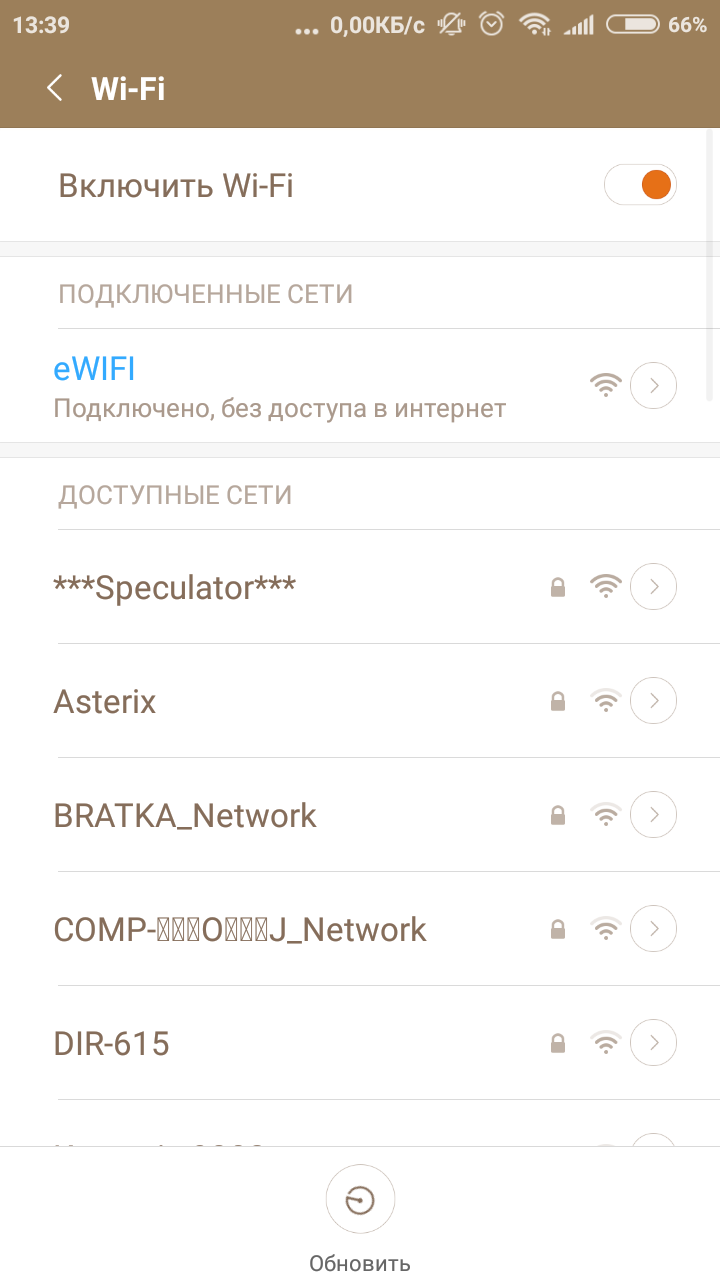Tap the connected eWIFI network name

(94, 368)
